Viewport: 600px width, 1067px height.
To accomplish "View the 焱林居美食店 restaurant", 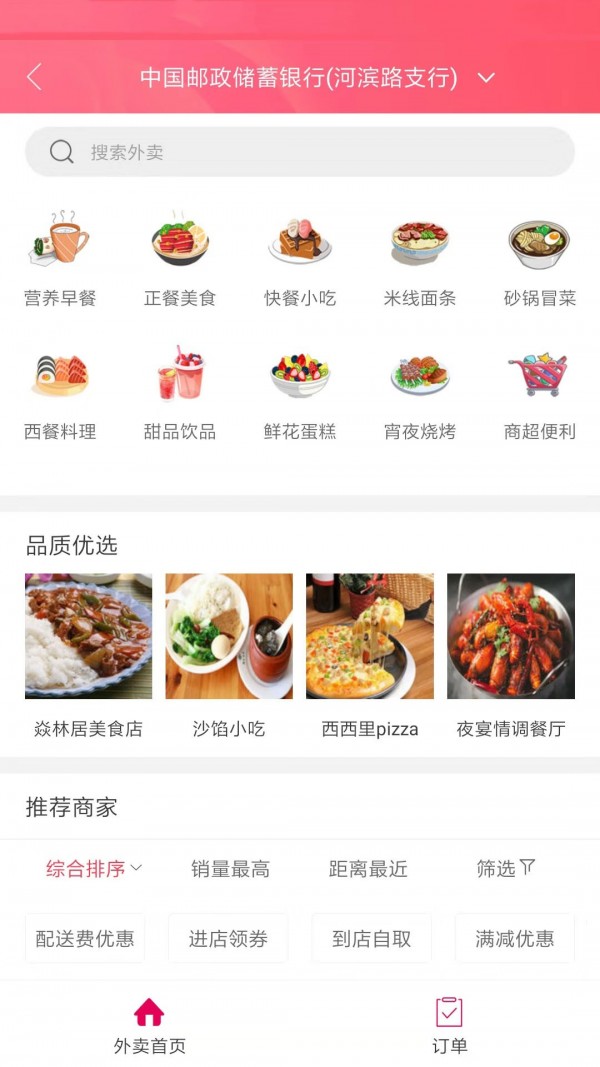I will coord(89,655).
